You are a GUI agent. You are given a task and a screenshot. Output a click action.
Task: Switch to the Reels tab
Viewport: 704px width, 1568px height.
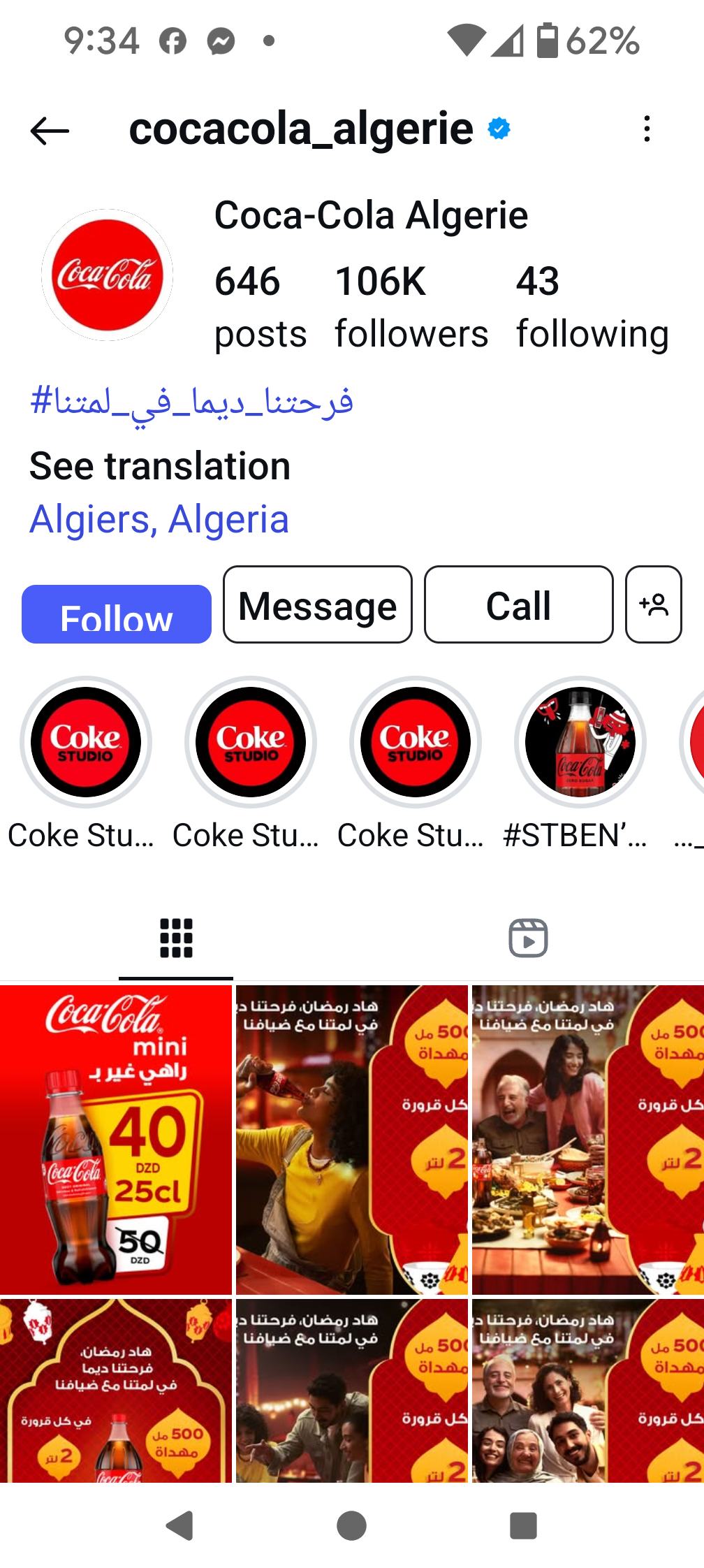tap(528, 938)
